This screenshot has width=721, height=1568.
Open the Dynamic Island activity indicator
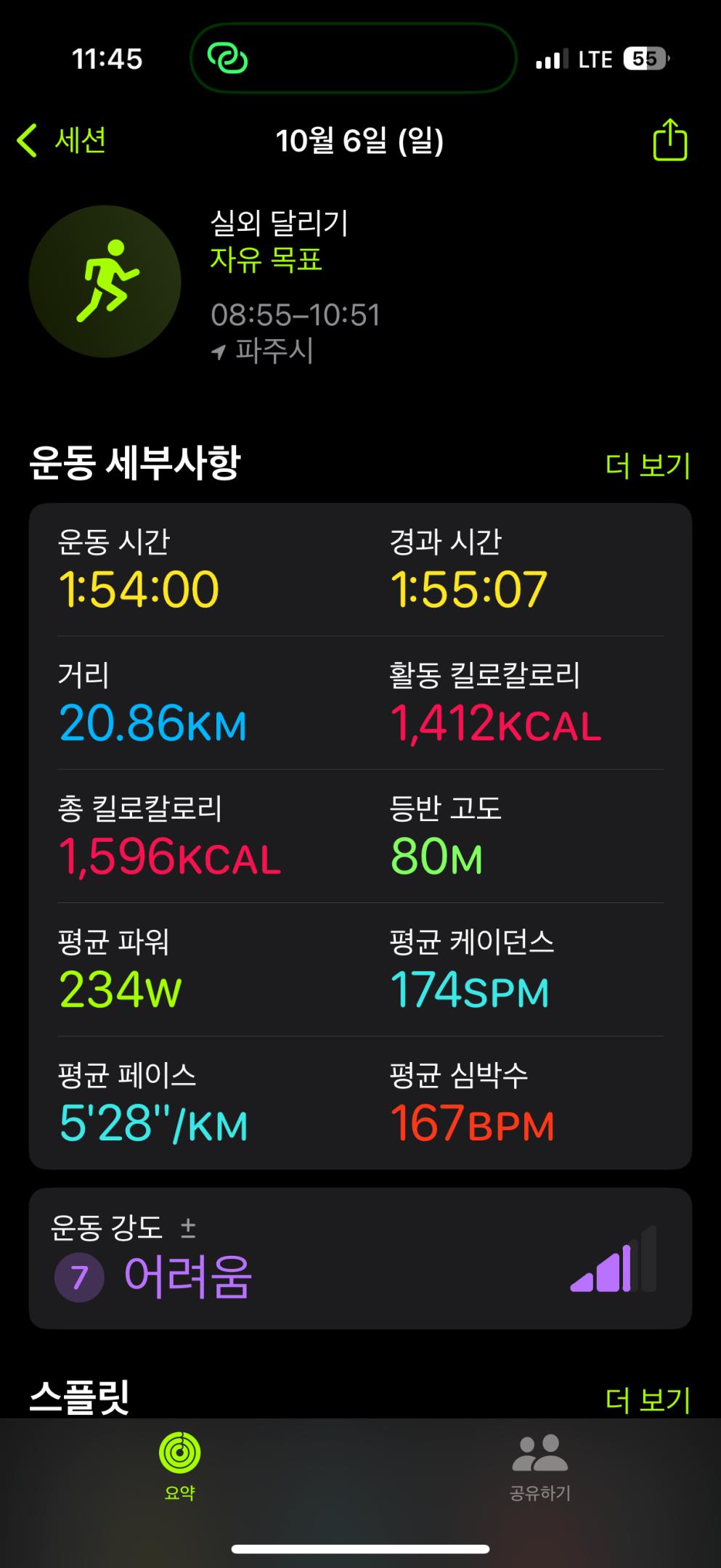tap(353, 58)
